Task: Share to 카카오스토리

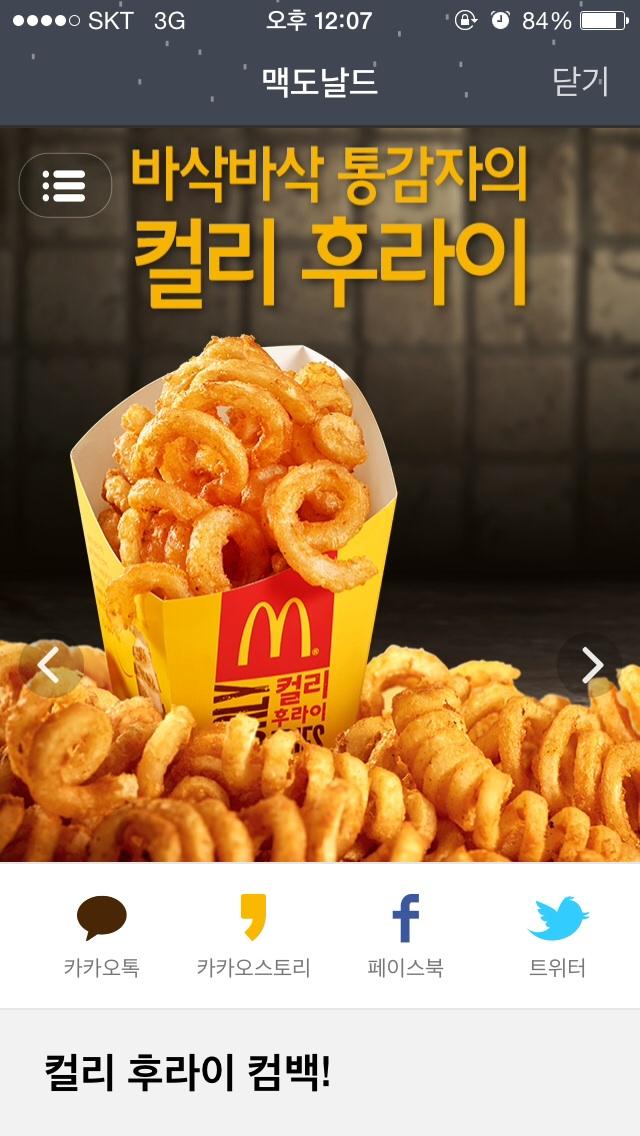Action: click(253, 935)
